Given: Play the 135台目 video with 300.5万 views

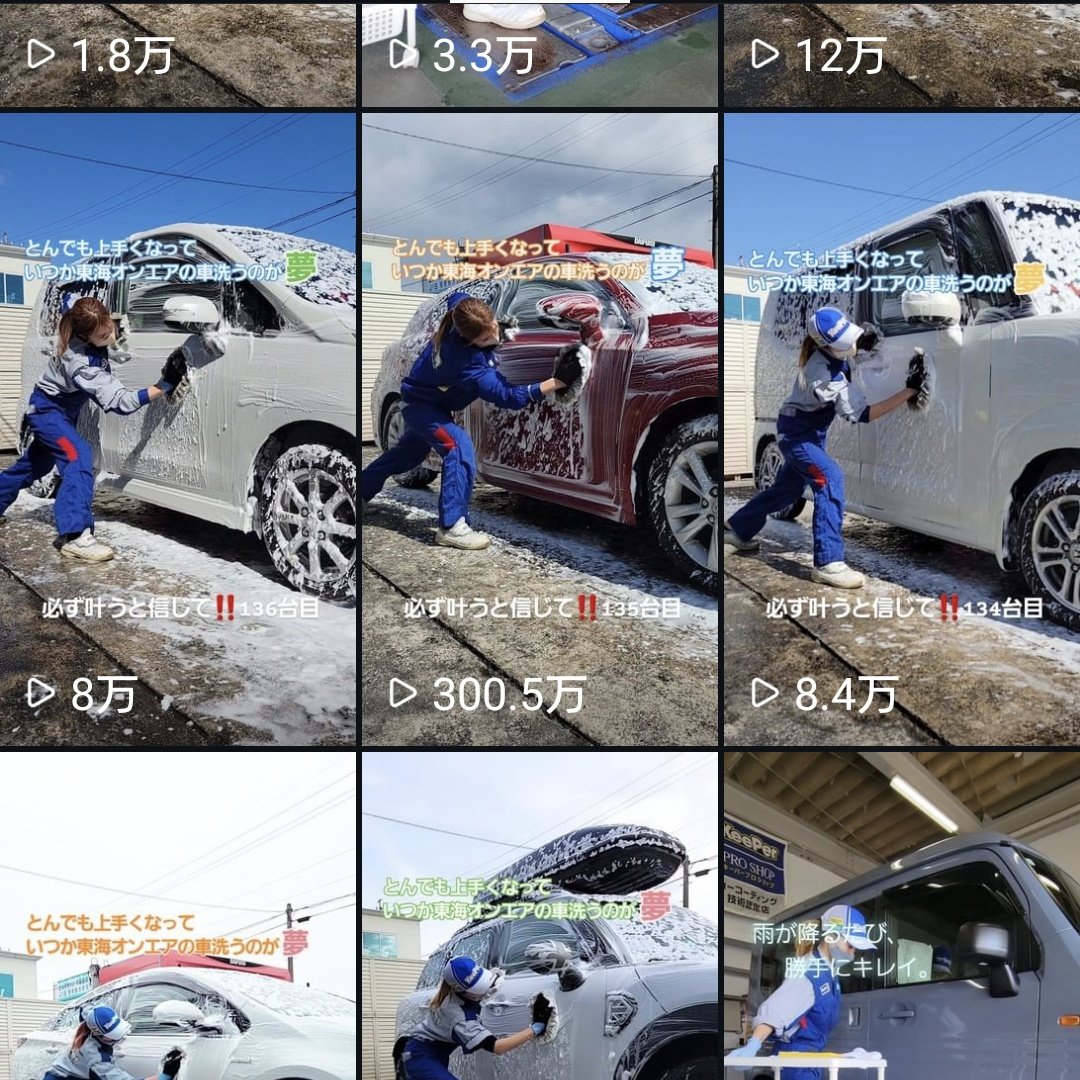Looking at the screenshot, I should click(x=540, y=430).
